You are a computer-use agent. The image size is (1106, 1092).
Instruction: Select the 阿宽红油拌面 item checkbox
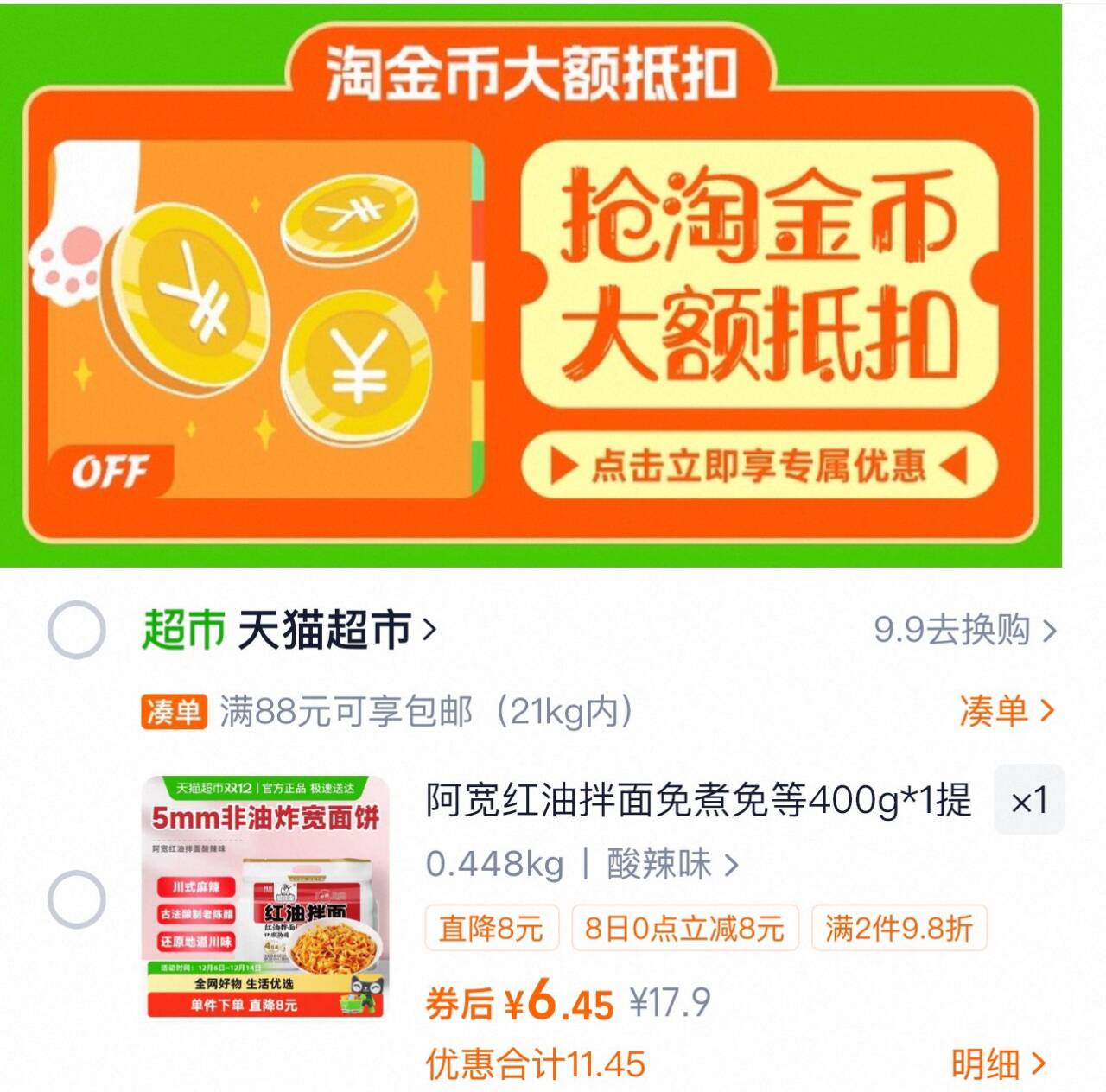76,898
